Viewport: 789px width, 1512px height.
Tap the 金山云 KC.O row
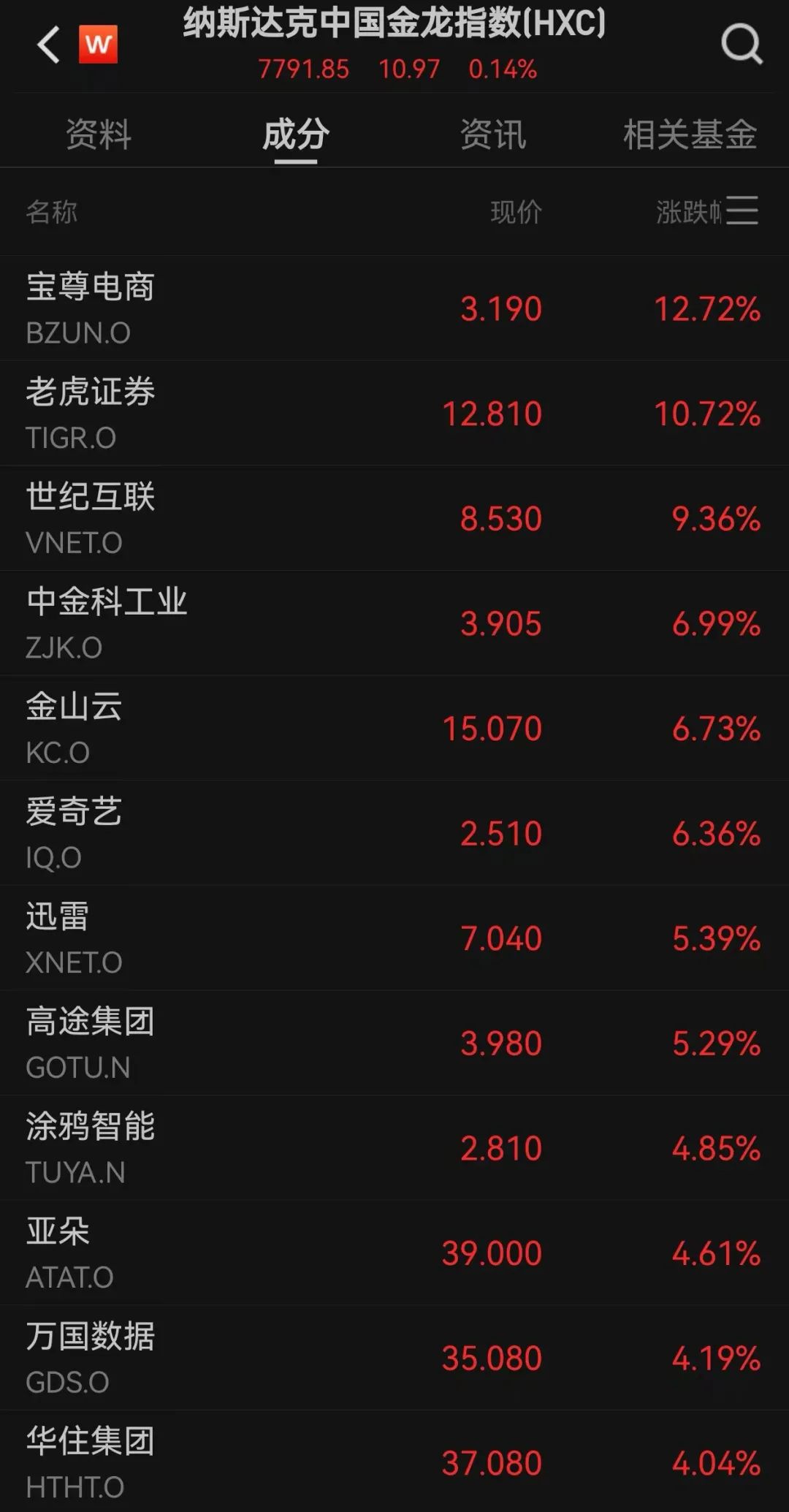click(394, 728)
